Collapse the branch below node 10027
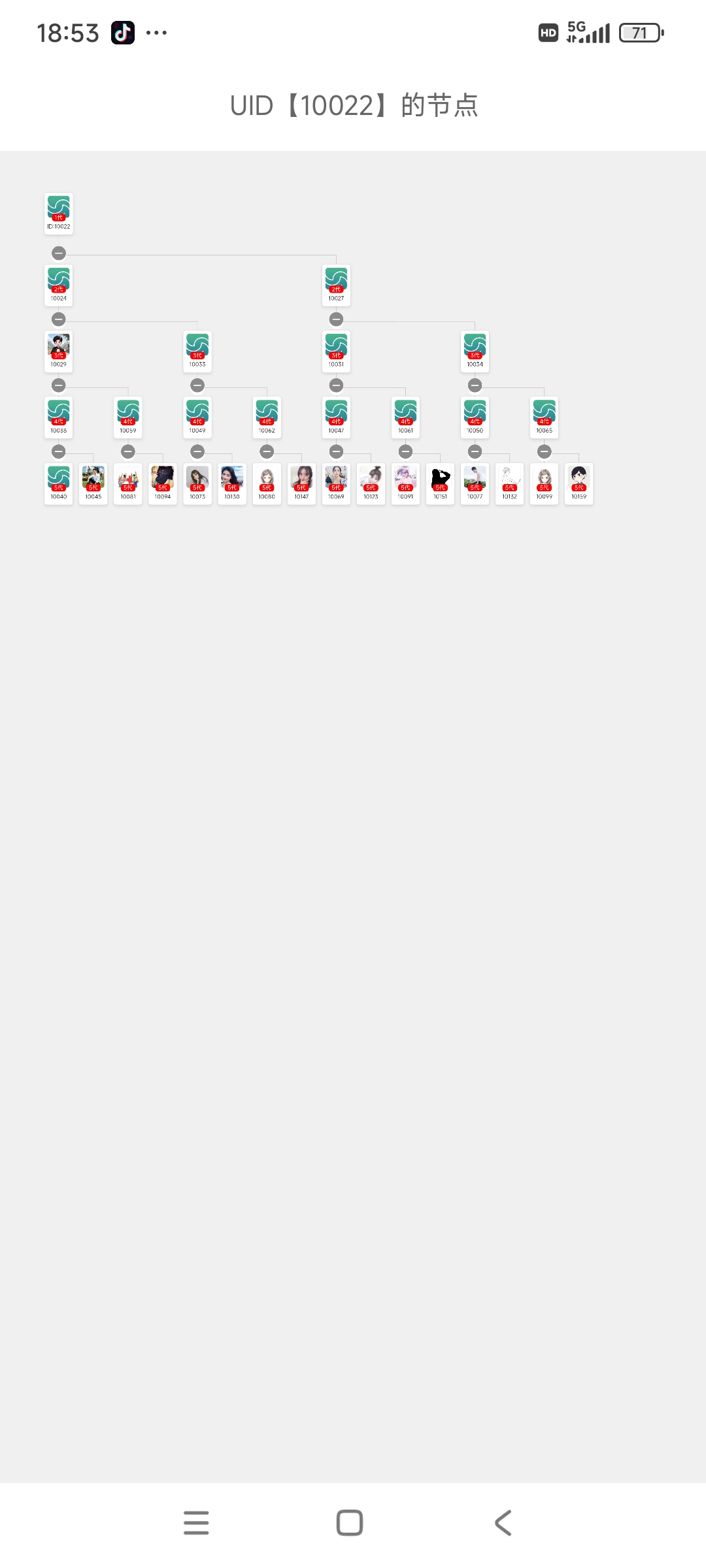 336,319
